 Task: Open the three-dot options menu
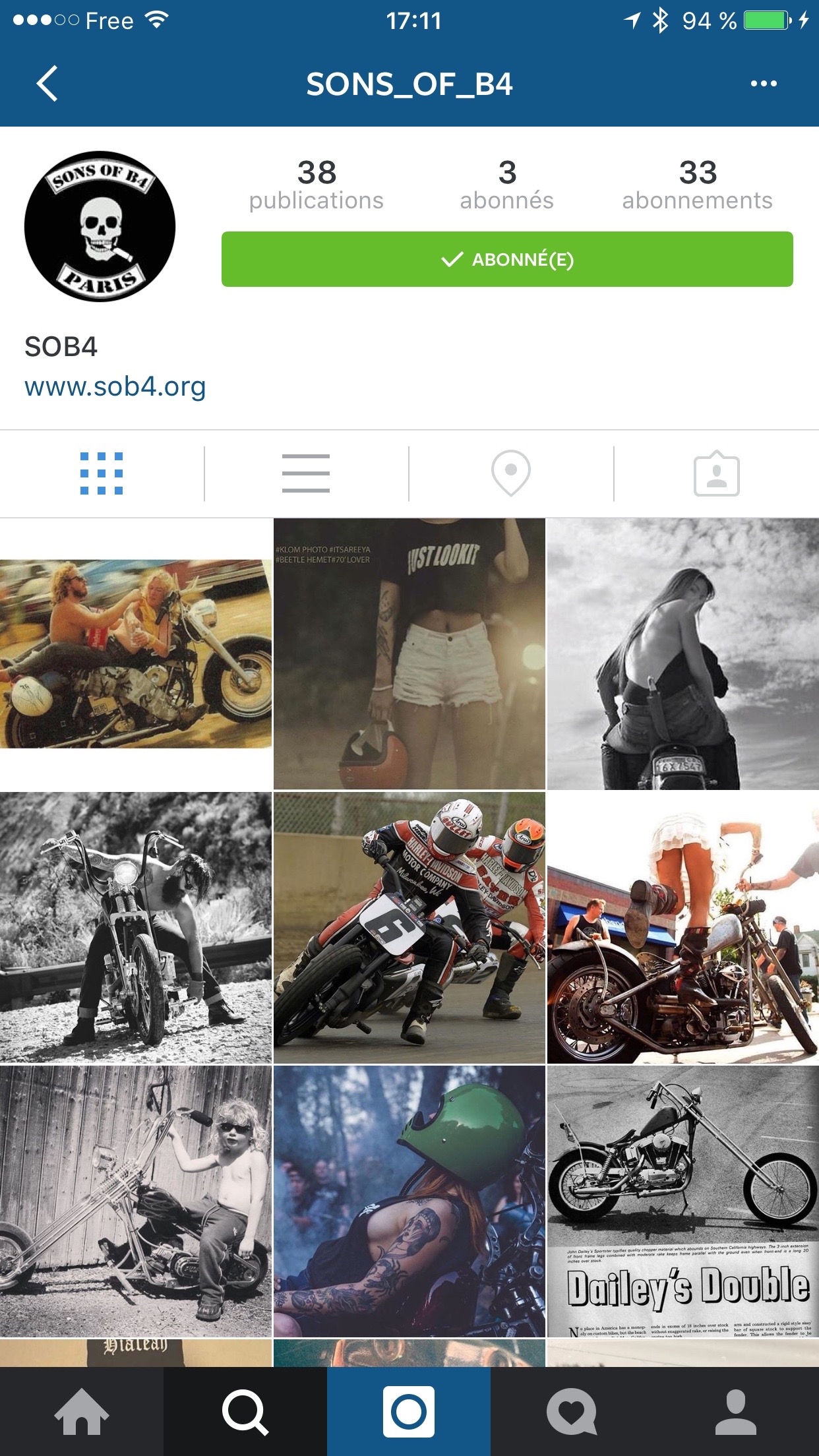(x=763, y=84)
